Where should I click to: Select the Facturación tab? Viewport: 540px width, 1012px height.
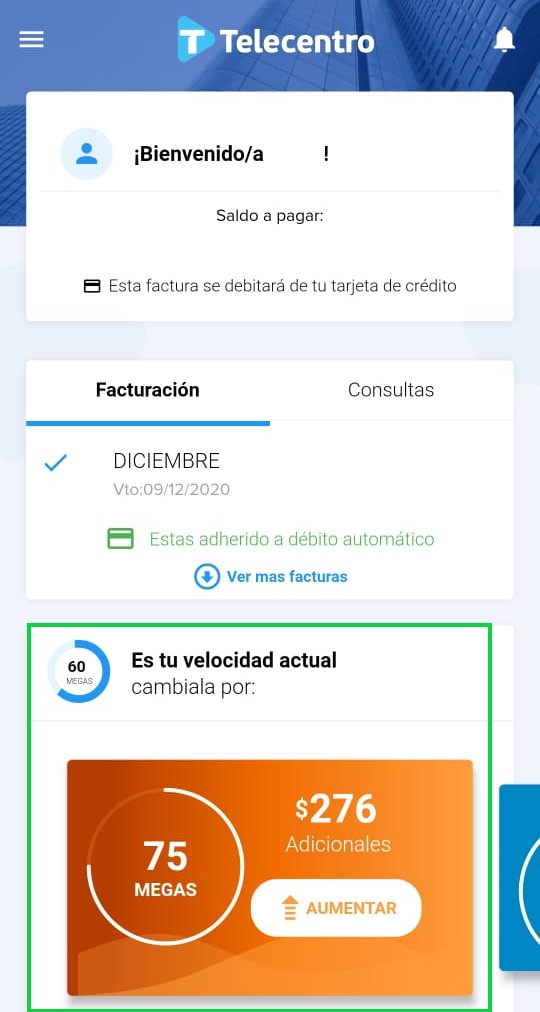click(x=148, y=390)
